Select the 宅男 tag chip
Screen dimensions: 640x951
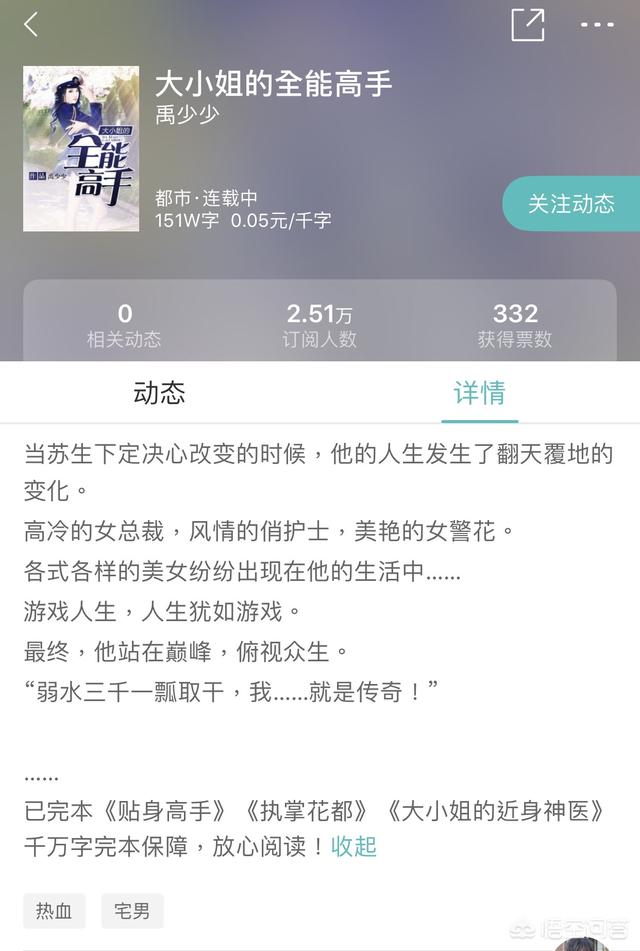tap(132, 911)
